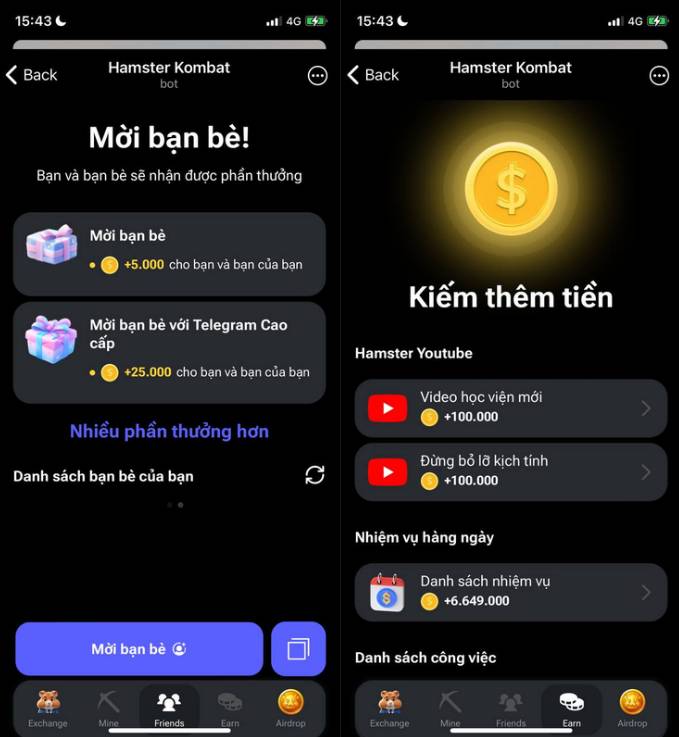
Task: Switch to Airdrop tab on the 'Mời bạn bè!' screen
Action: tap(290, 708)
